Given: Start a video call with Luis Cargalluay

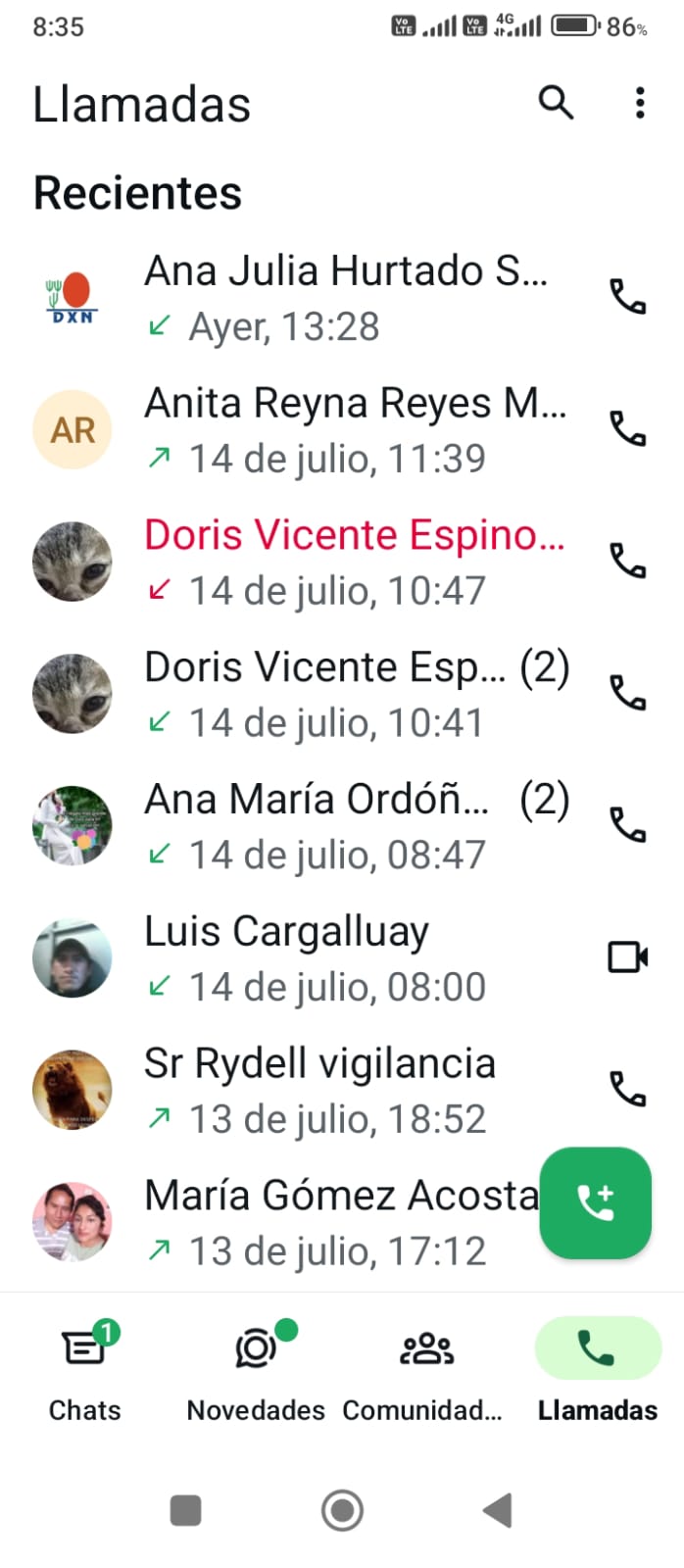Looking at the screenshot, I should pos(627,956).
